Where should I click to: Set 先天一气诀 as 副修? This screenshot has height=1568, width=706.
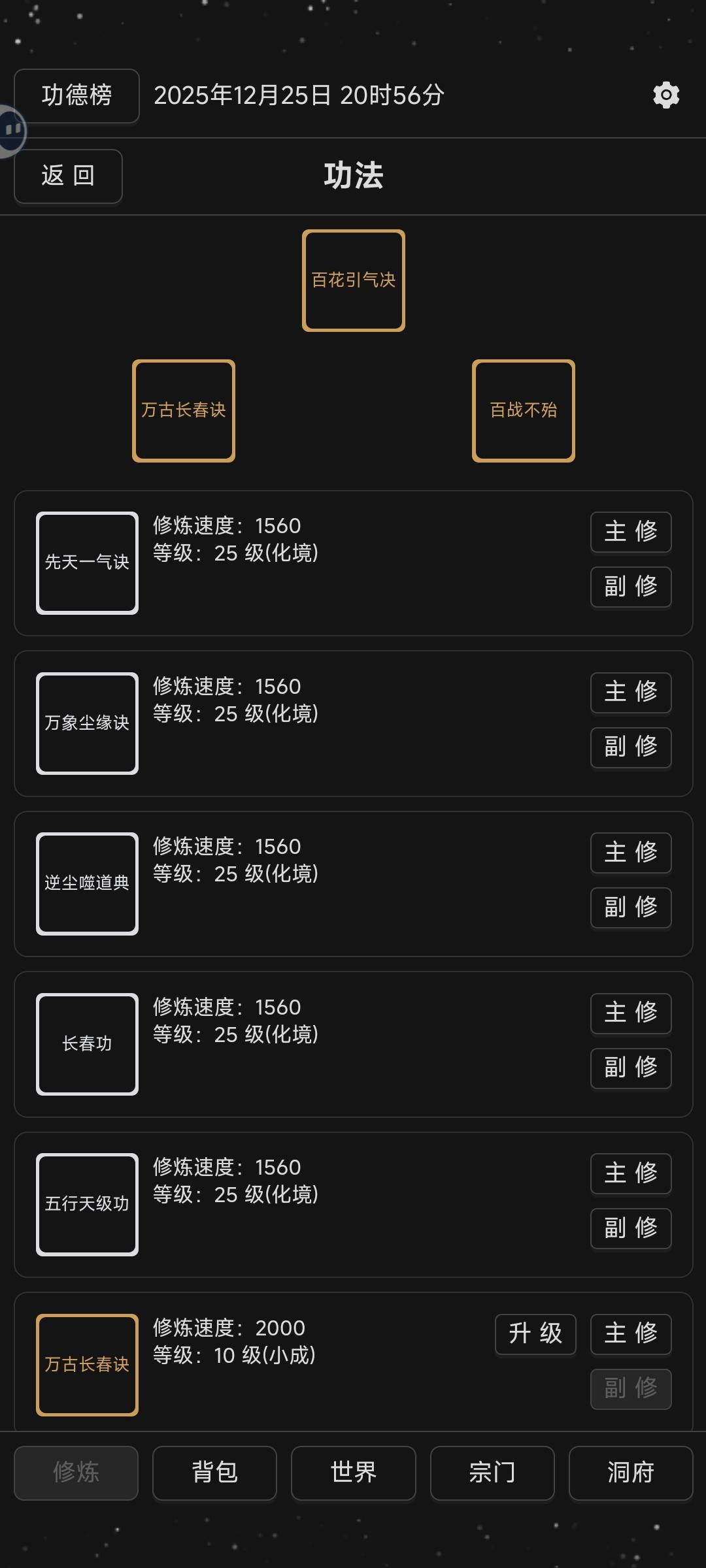(631, 586)
